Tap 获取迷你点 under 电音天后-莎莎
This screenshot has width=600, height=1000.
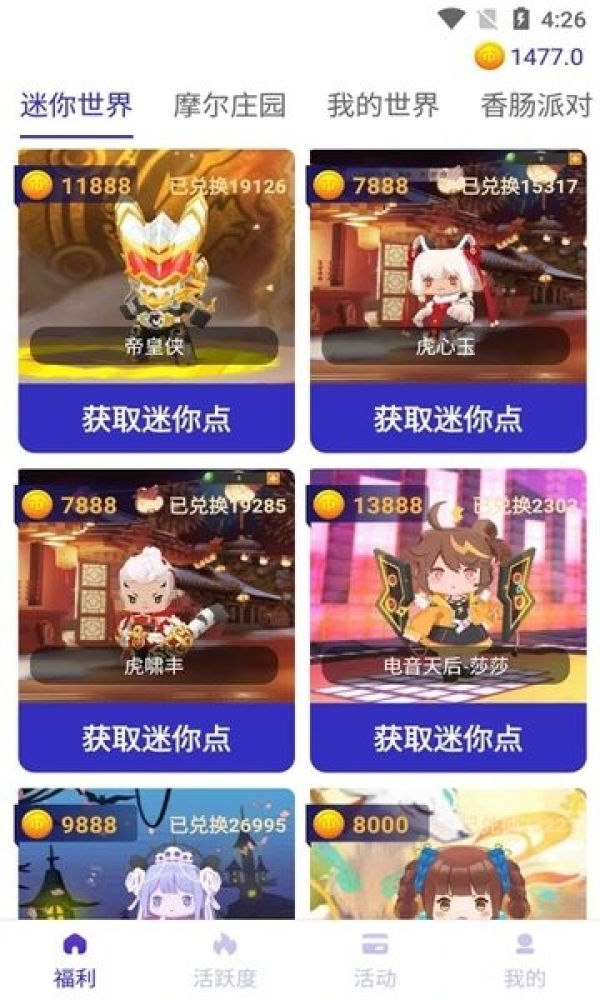(x=448, y=738)
